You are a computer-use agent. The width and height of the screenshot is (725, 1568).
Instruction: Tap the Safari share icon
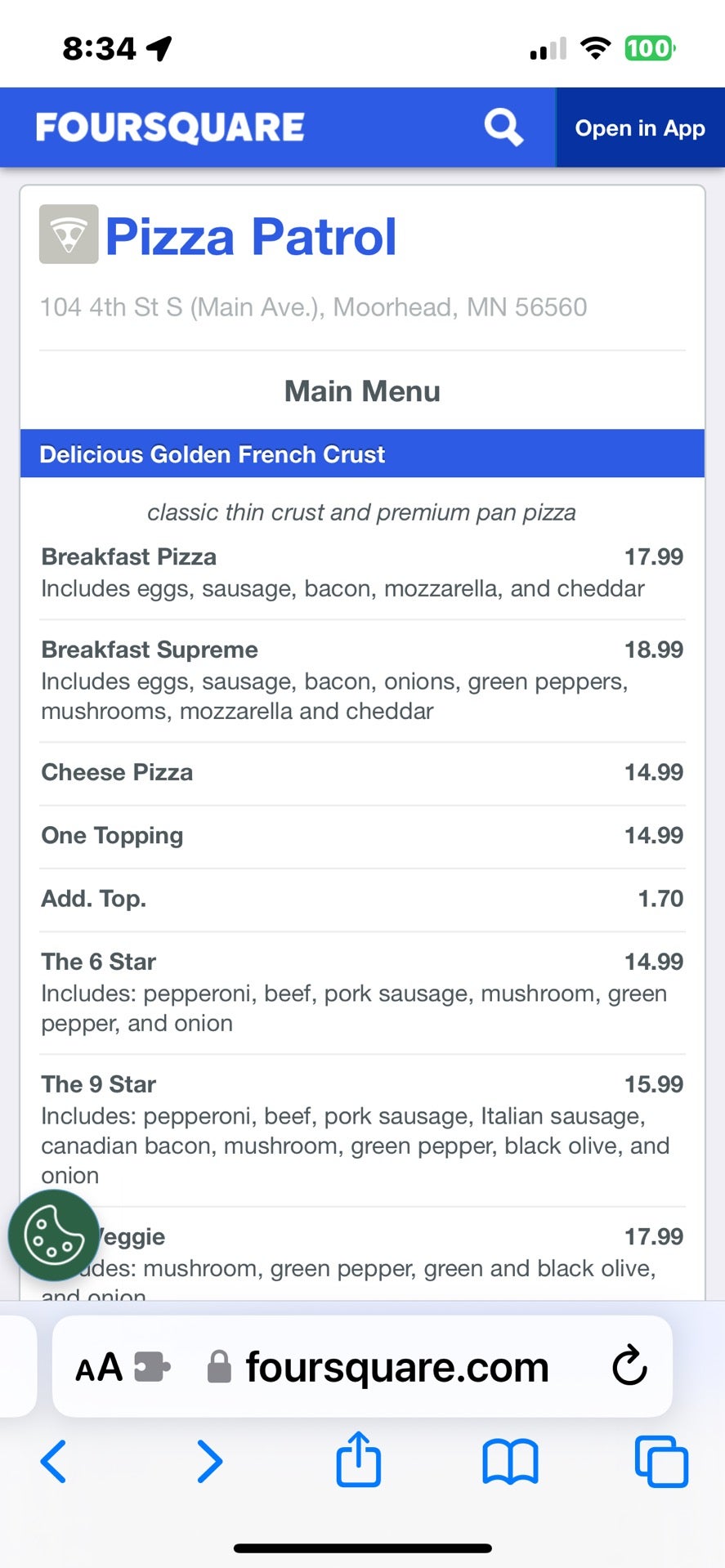click(358, 1462)
